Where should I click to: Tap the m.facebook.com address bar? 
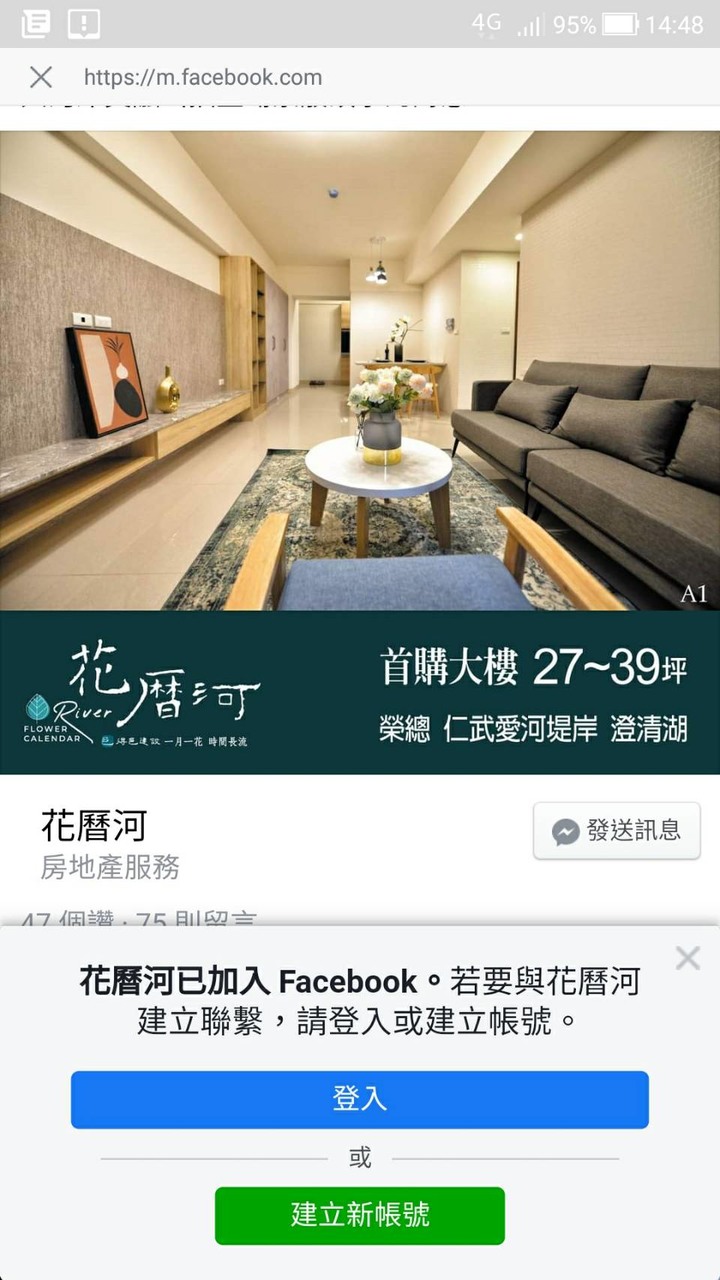point(300,77)
